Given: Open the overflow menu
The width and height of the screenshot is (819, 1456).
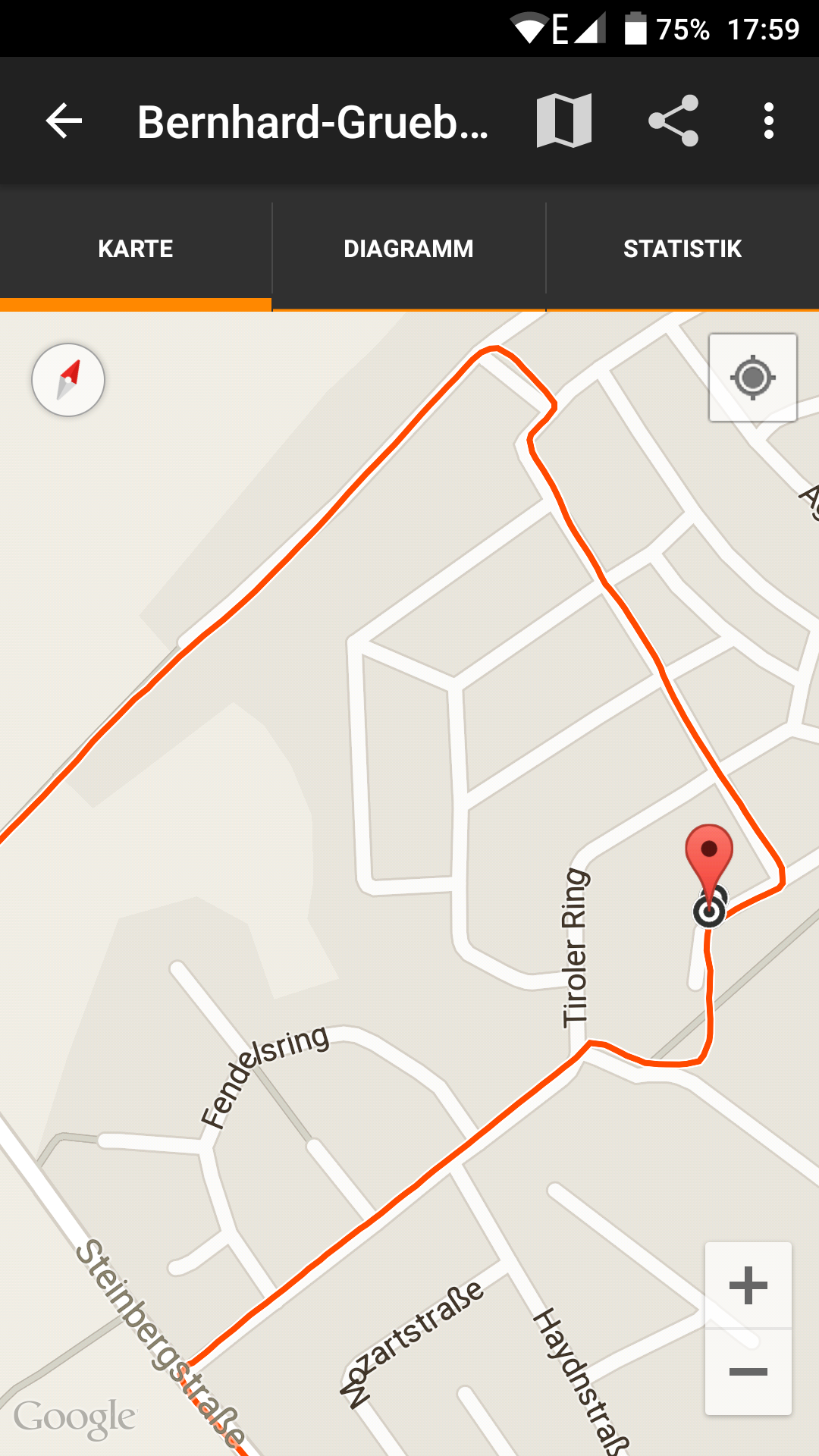Looking at the screenshot, I should 769,121.
